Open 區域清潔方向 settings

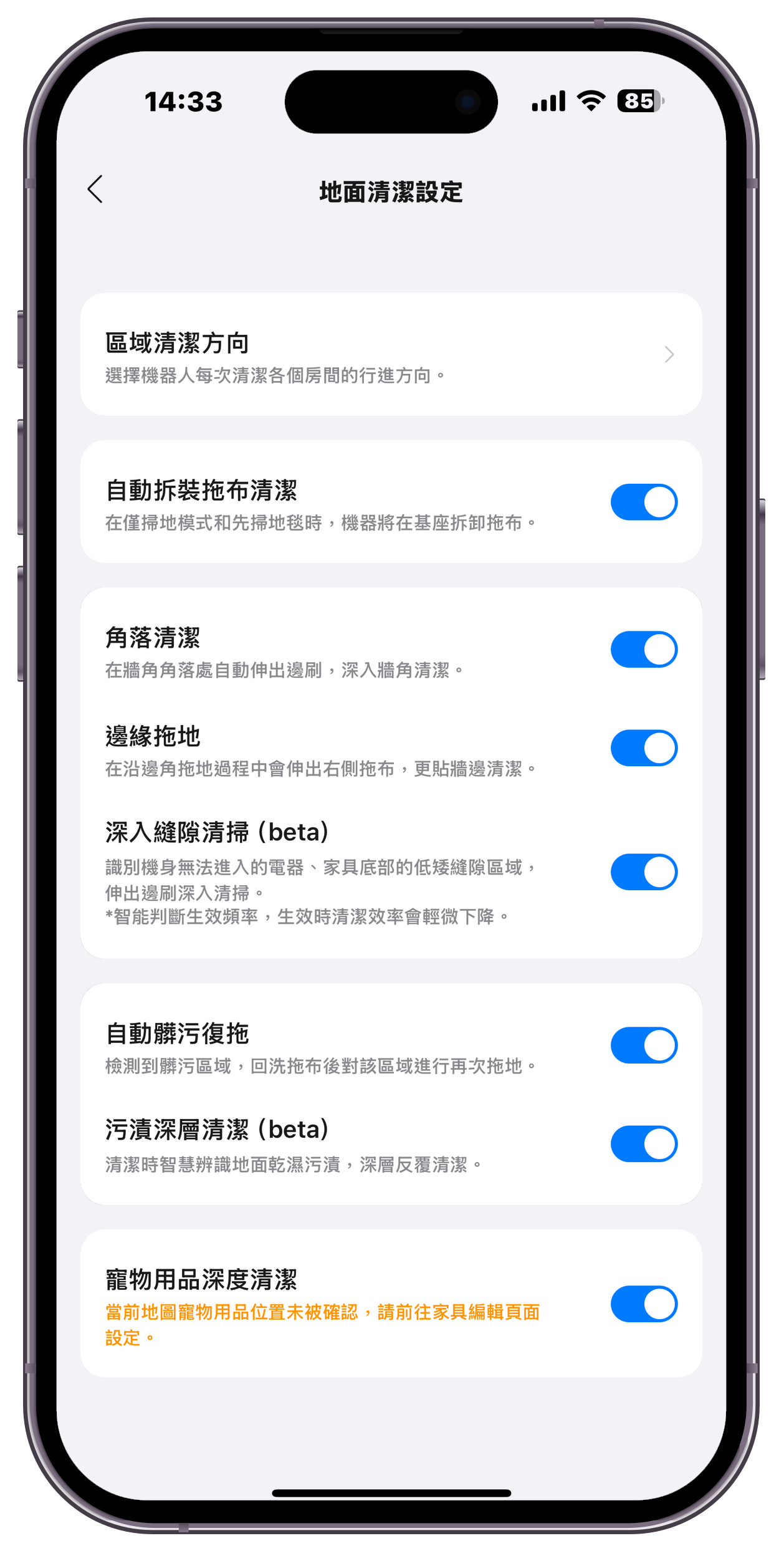click(391, 354)
